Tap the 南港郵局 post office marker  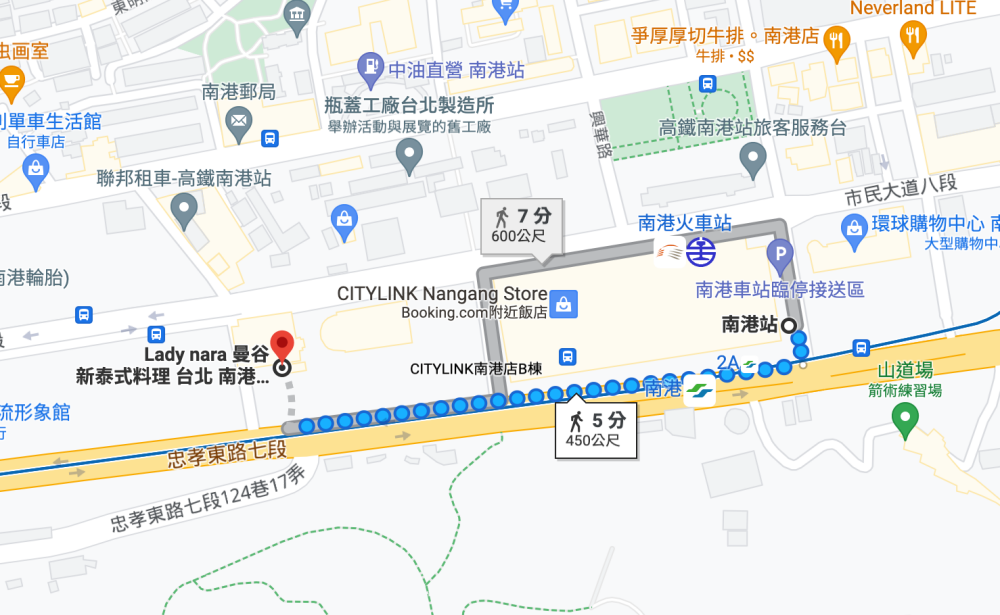tap(239, 123)
